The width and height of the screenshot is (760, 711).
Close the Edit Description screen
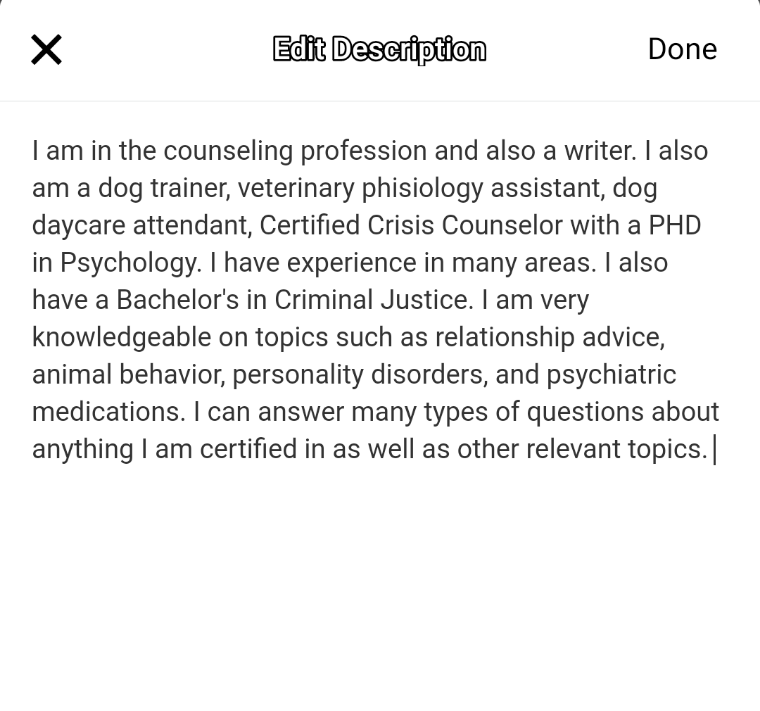46,49
